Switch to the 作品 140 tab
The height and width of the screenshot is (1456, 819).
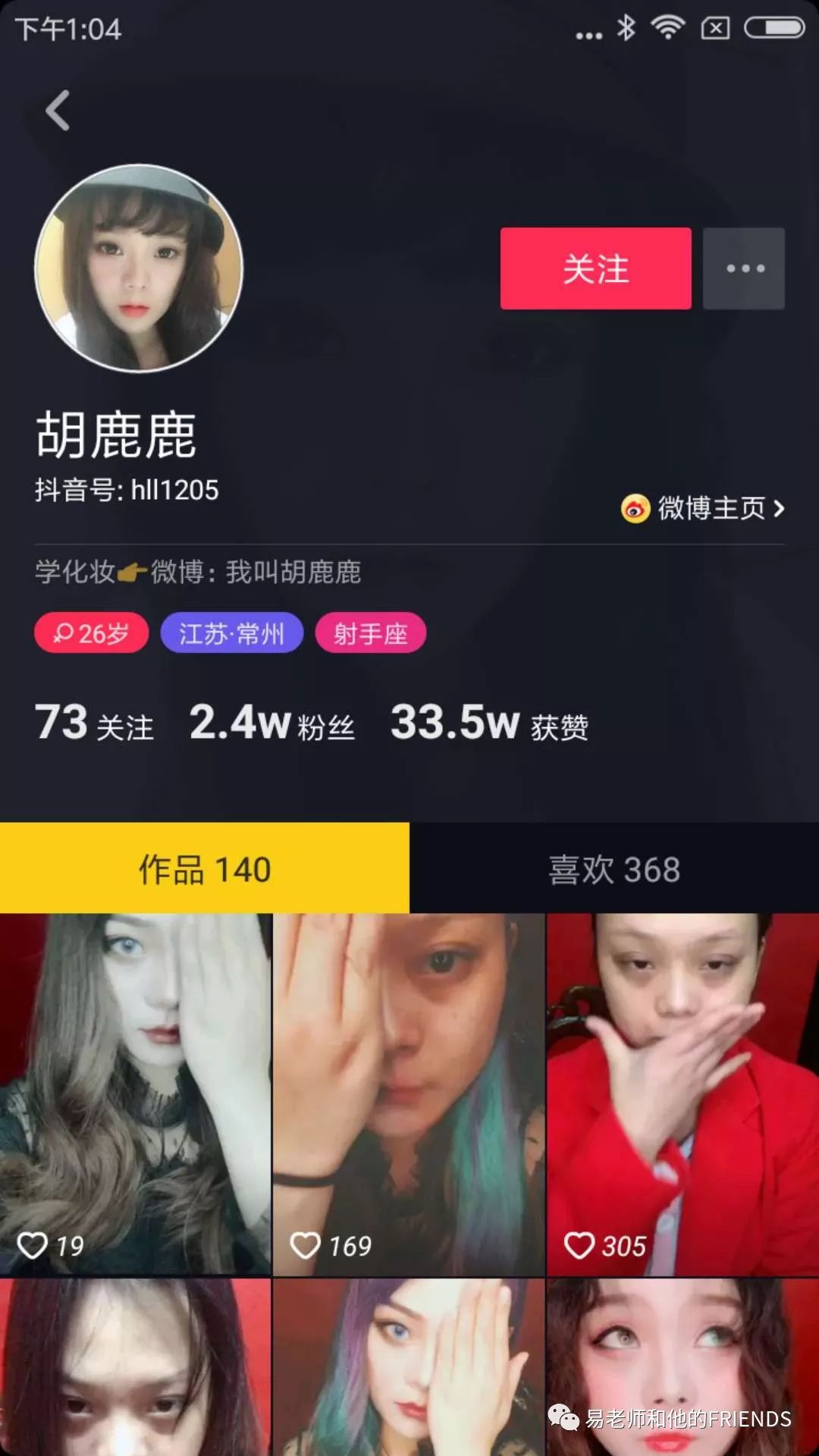click(205, 869)
